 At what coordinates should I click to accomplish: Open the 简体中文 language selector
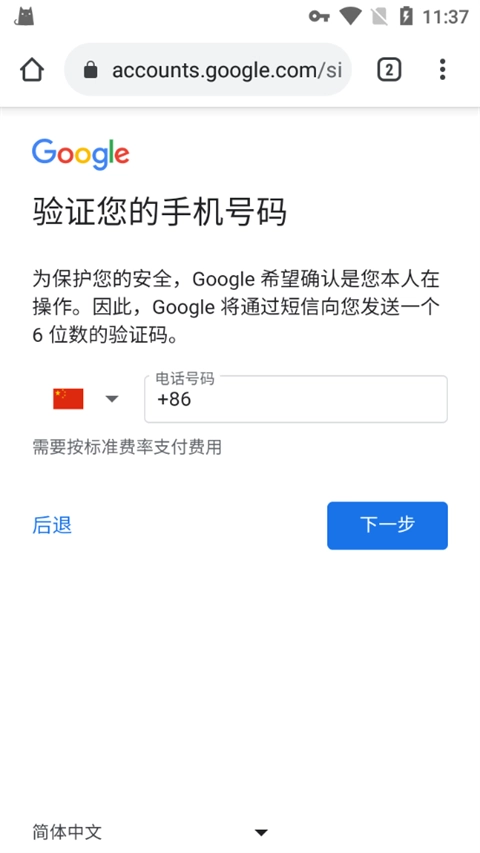pyautogui.click(x=151, y=832)
